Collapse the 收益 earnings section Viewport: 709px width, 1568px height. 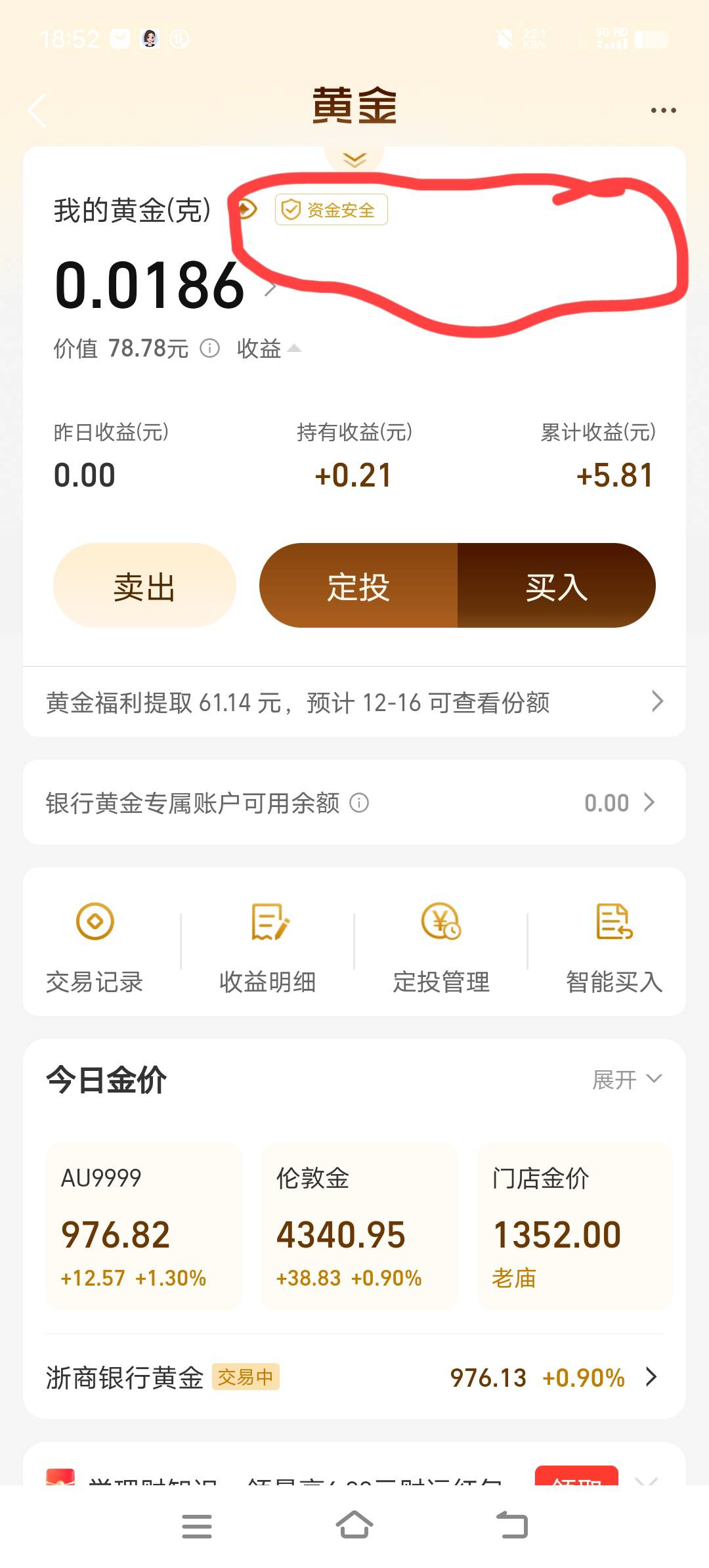[x=269, y=348]
